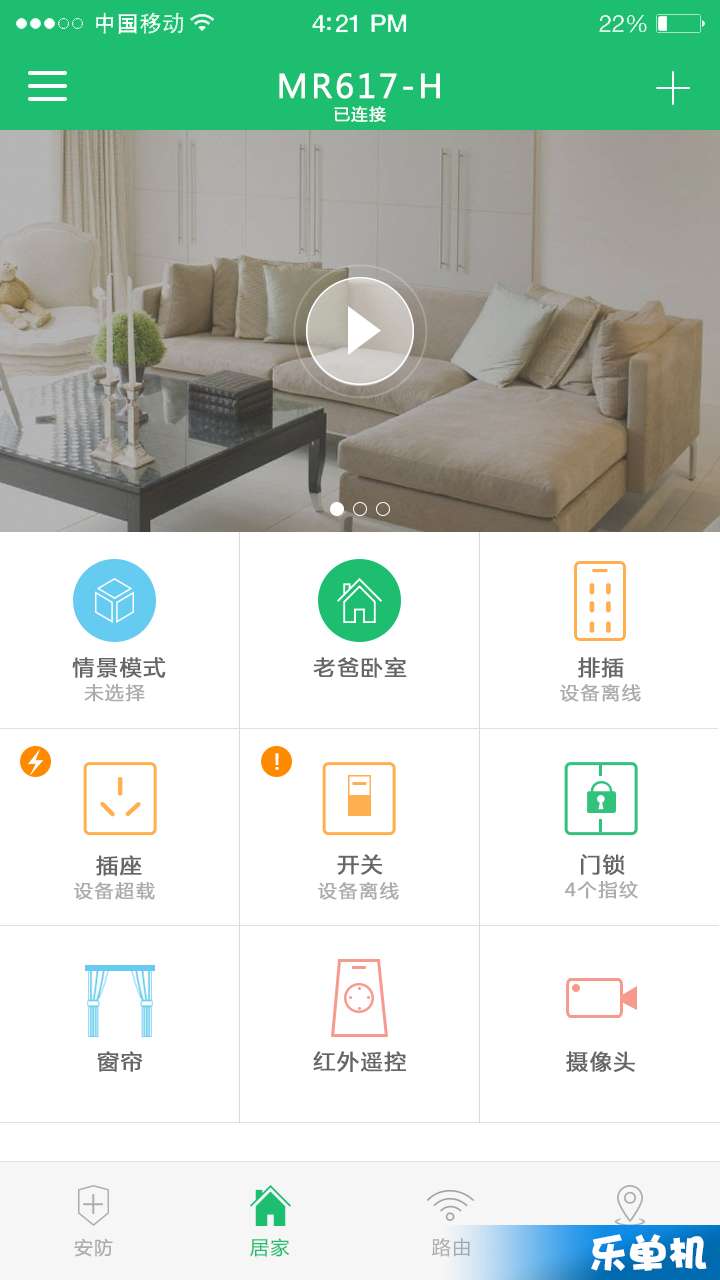
Task: Open the overloaded 插座 socket device
Action: [x=119, y=827]
